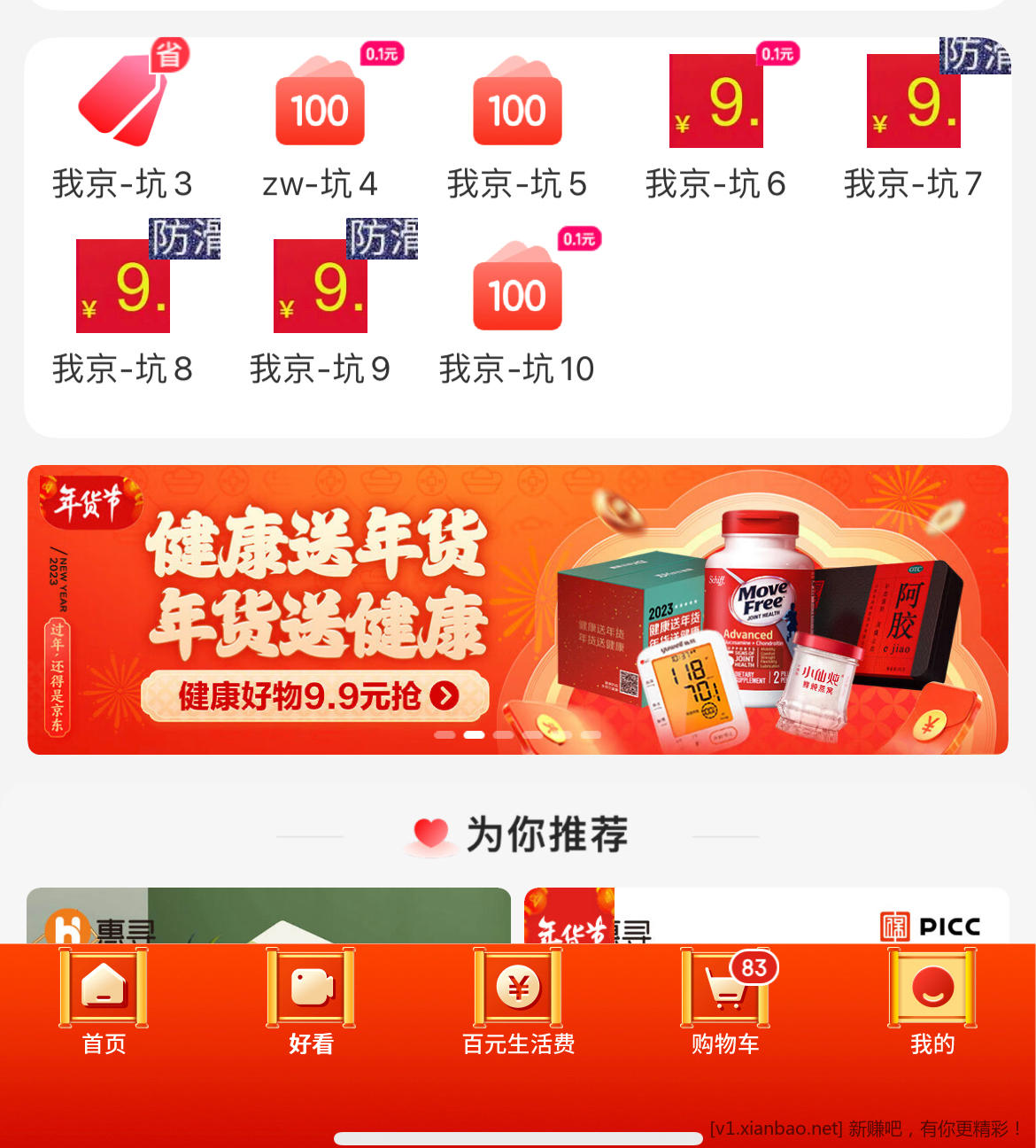Open the first recommended 惠寻 product card
The height and width of the screenshot is (1148, 1036).
pos(268,917)
